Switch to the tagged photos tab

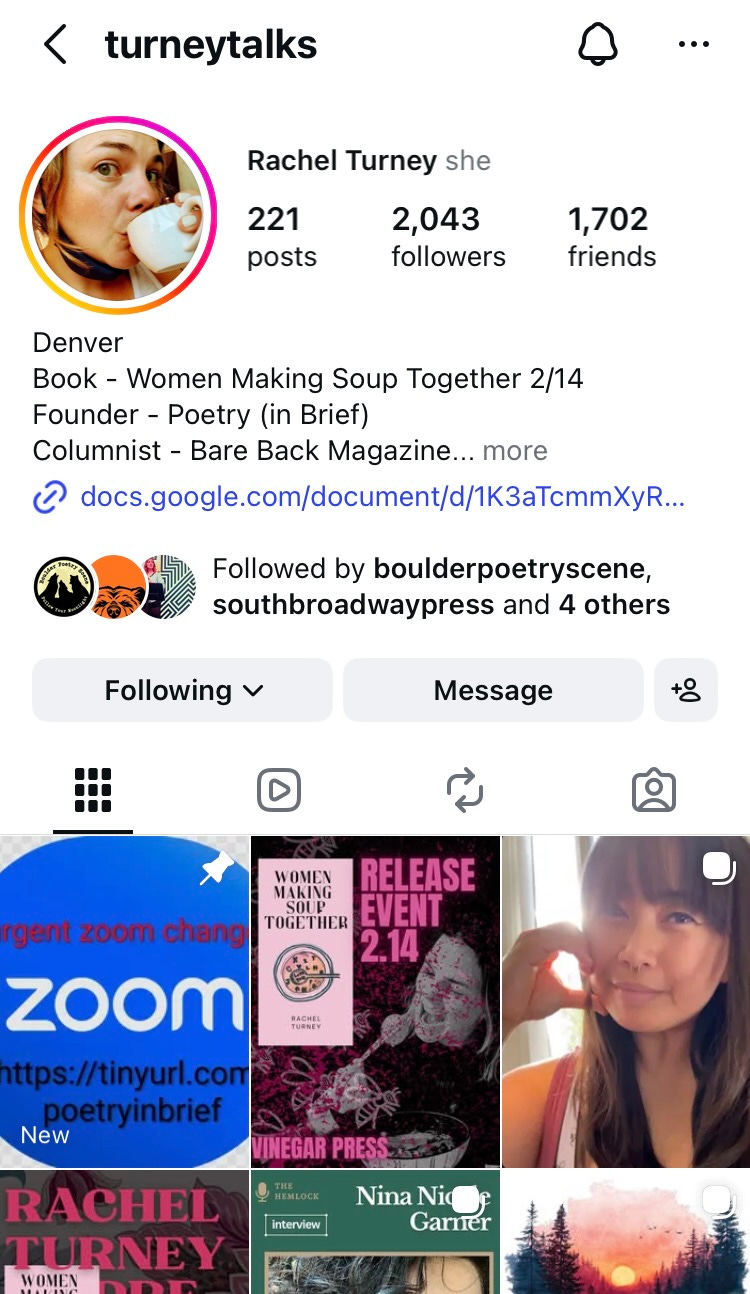(654, 791)
